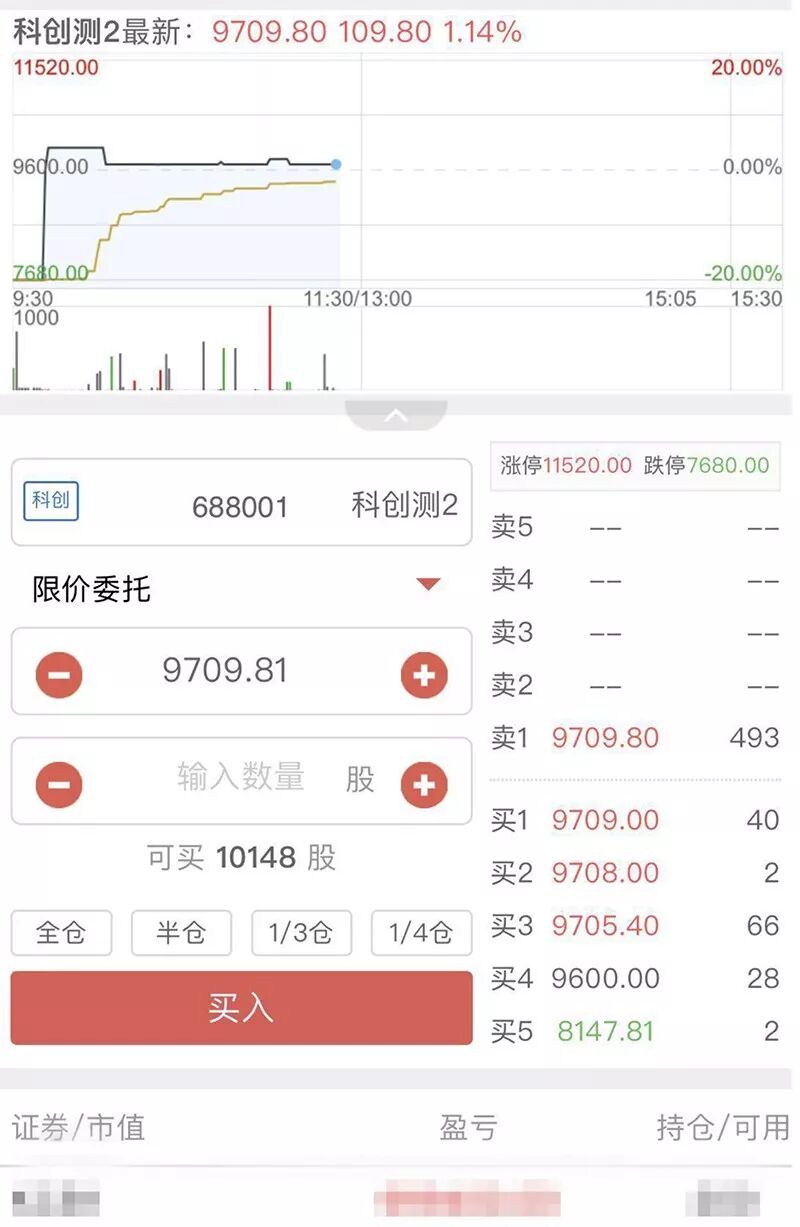Pick the 买4 bid price 9600.00
This screenshot has height=1227, width=800.
(605, 978)
